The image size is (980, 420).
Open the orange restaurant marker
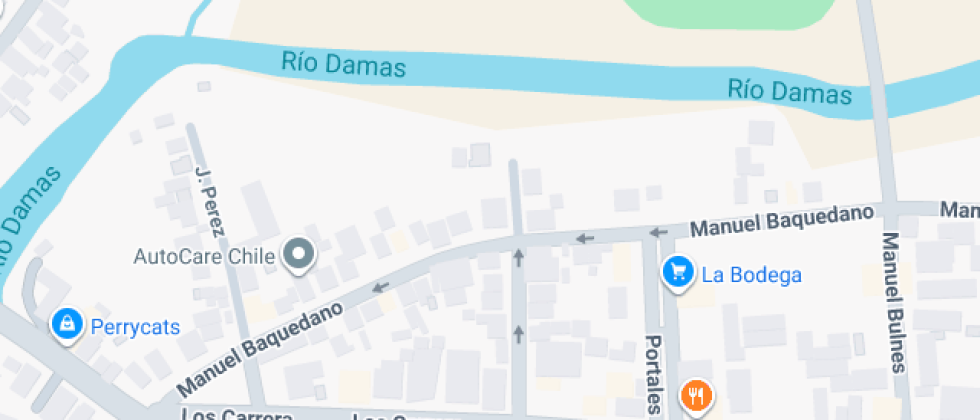click(696, 396)
